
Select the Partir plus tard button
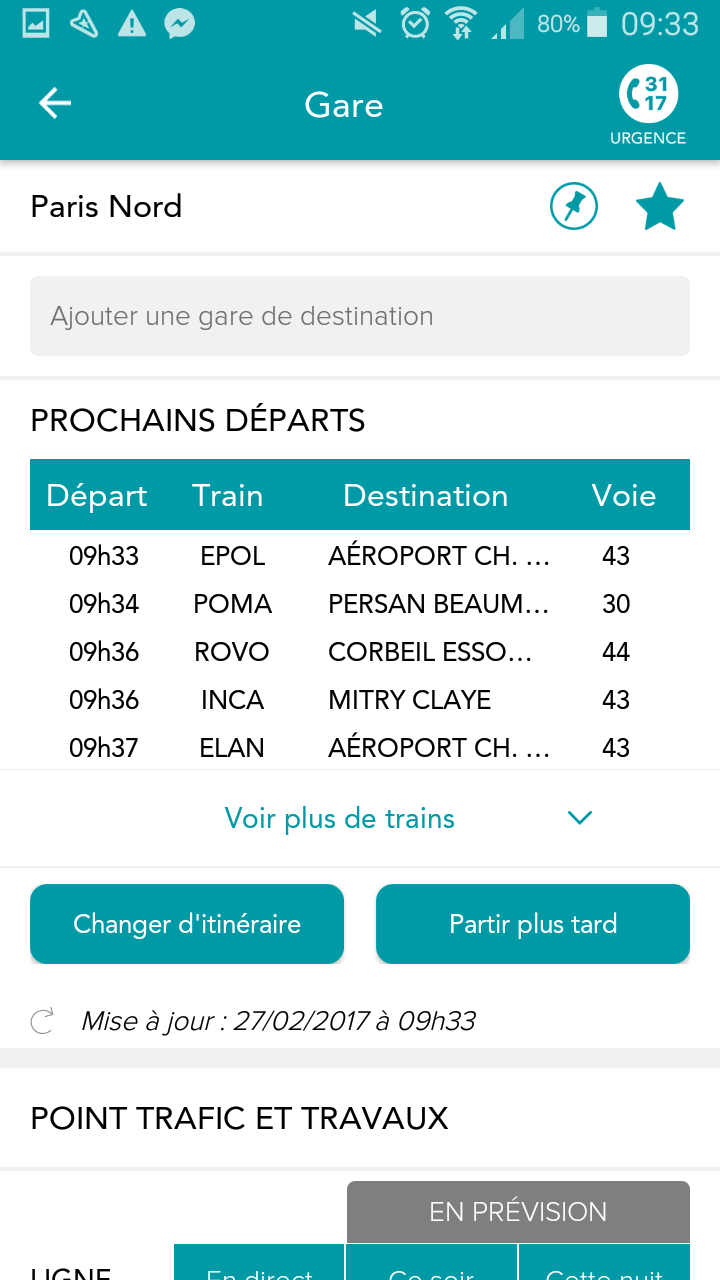[x=533, y=924]
